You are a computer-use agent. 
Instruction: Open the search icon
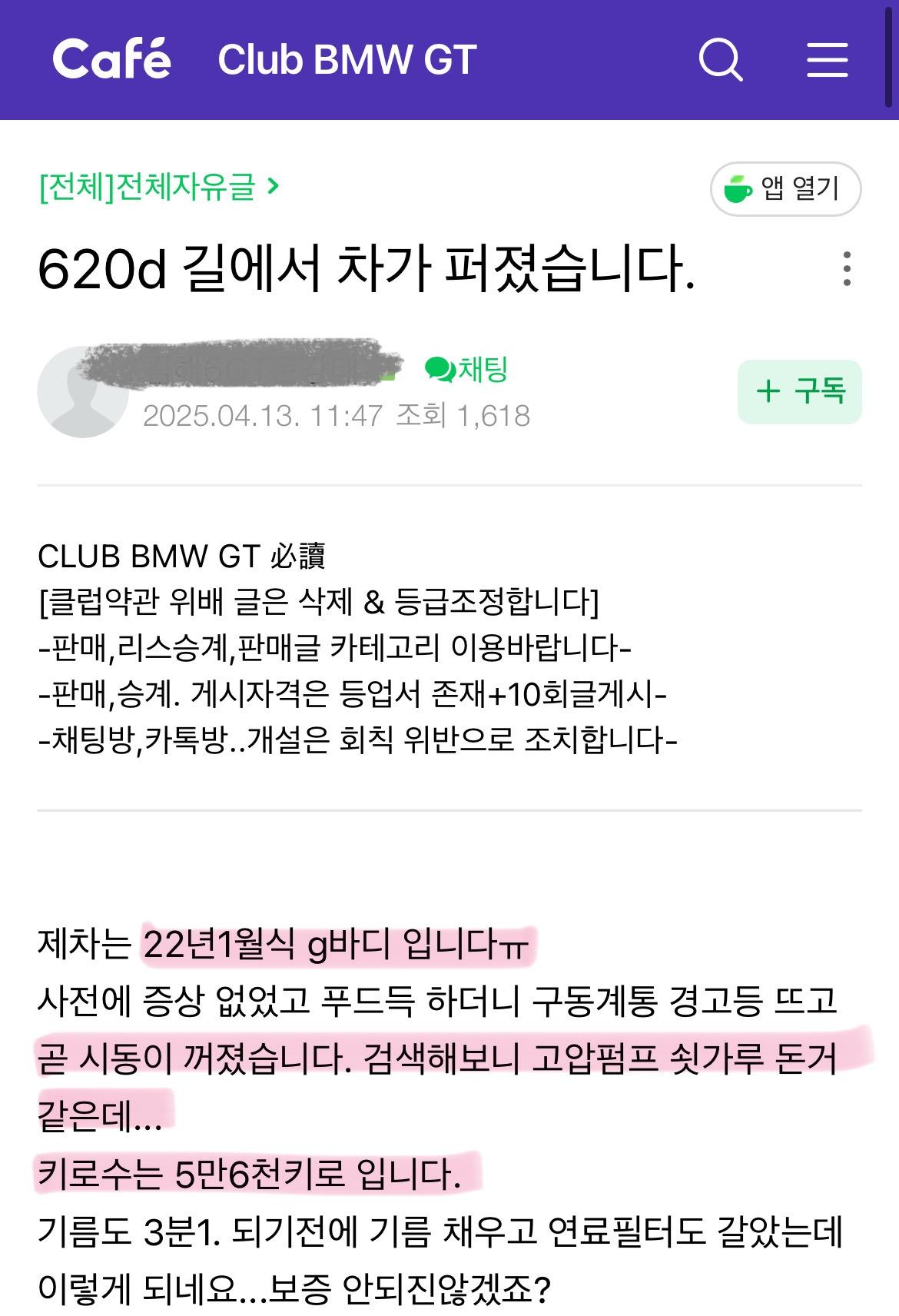click(720, 59)
